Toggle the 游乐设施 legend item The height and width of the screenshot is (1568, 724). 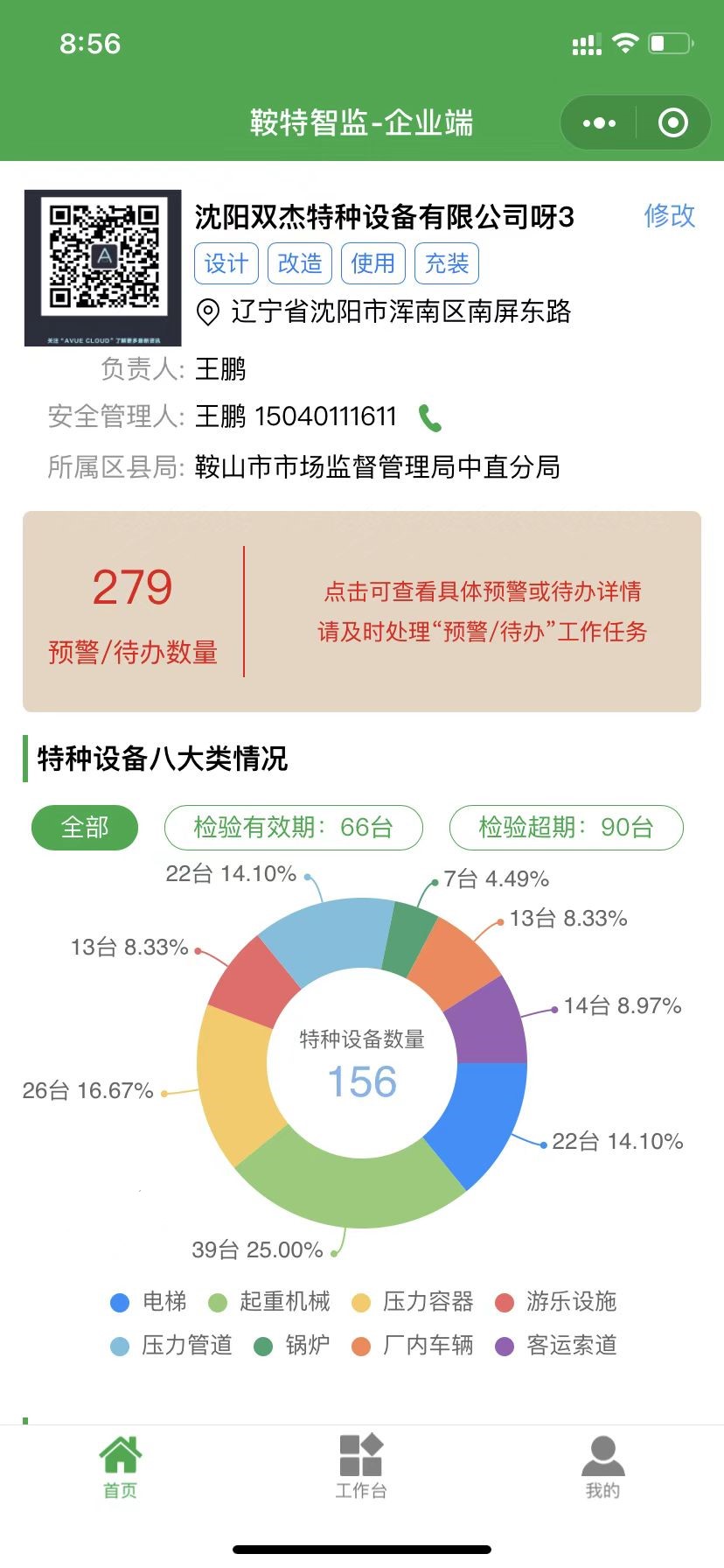556,1302
